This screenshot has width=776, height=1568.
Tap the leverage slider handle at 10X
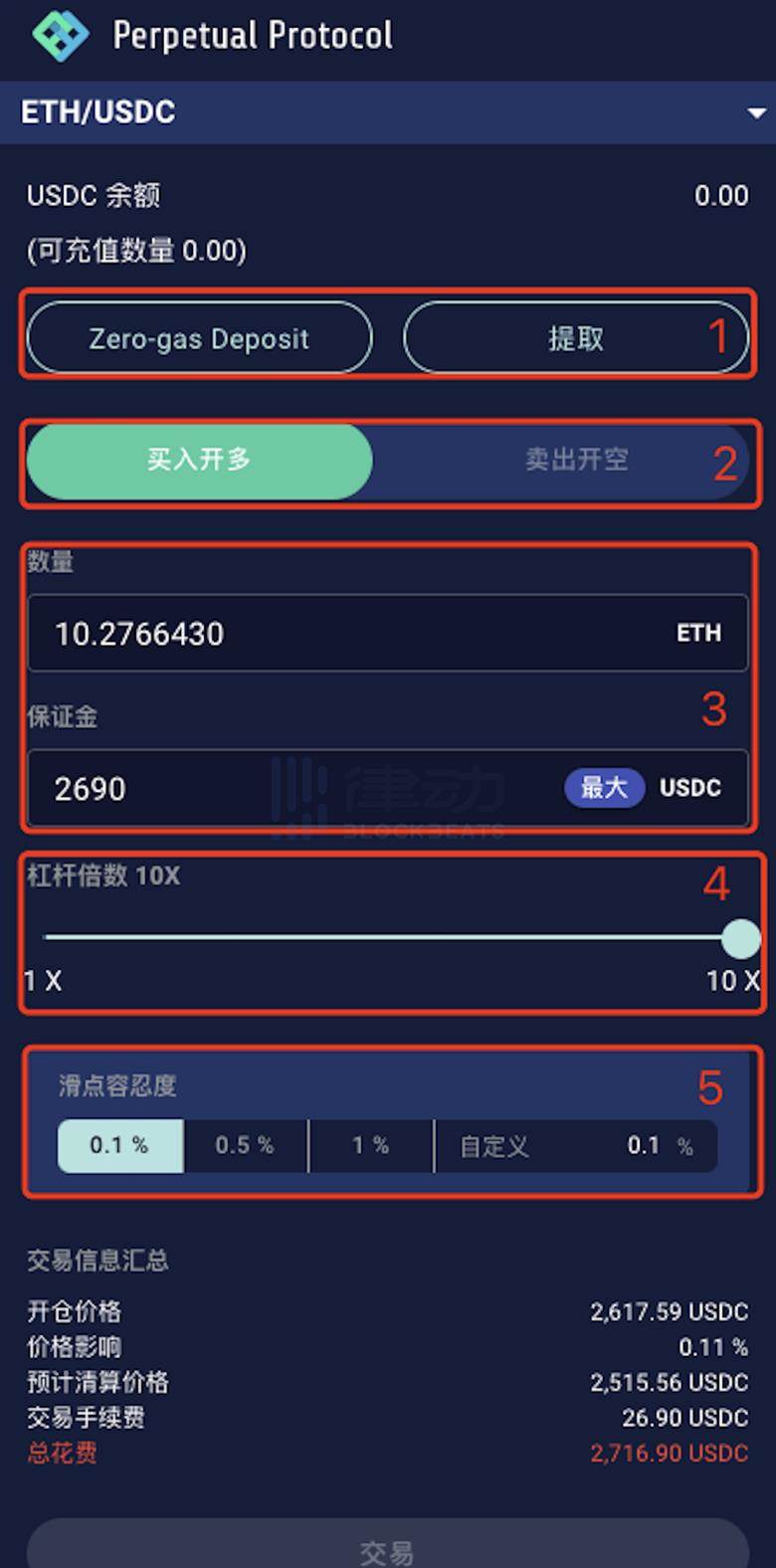(x=740, y=938)
